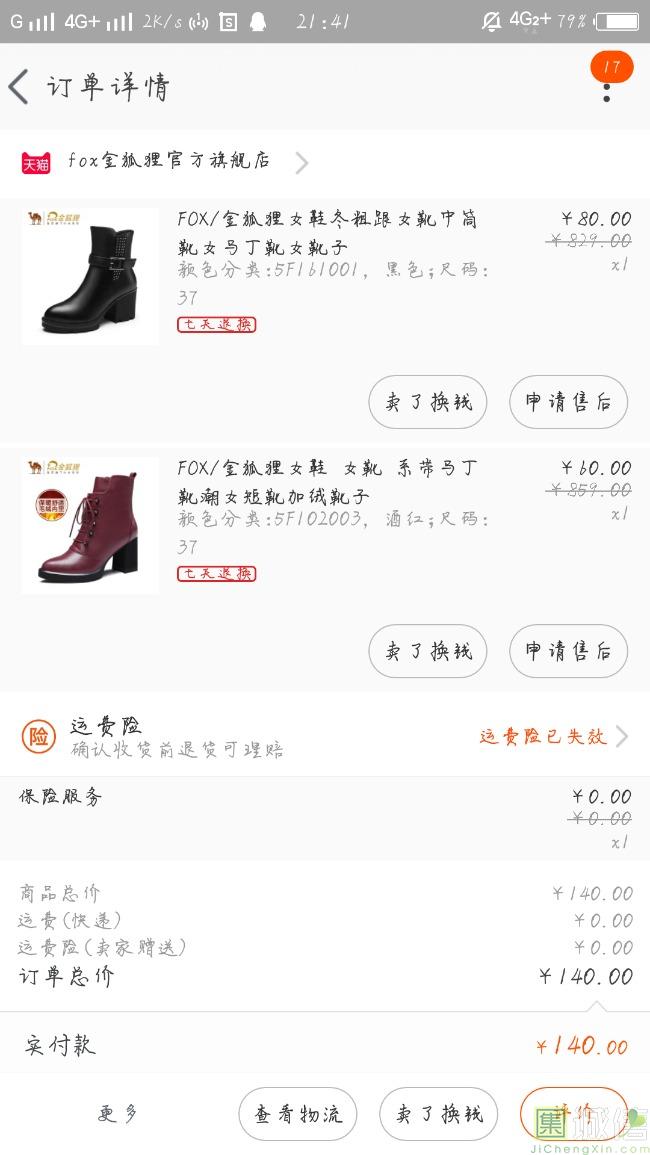
Task: Open the overflow menu with badge 17
Action: (607, 90)
